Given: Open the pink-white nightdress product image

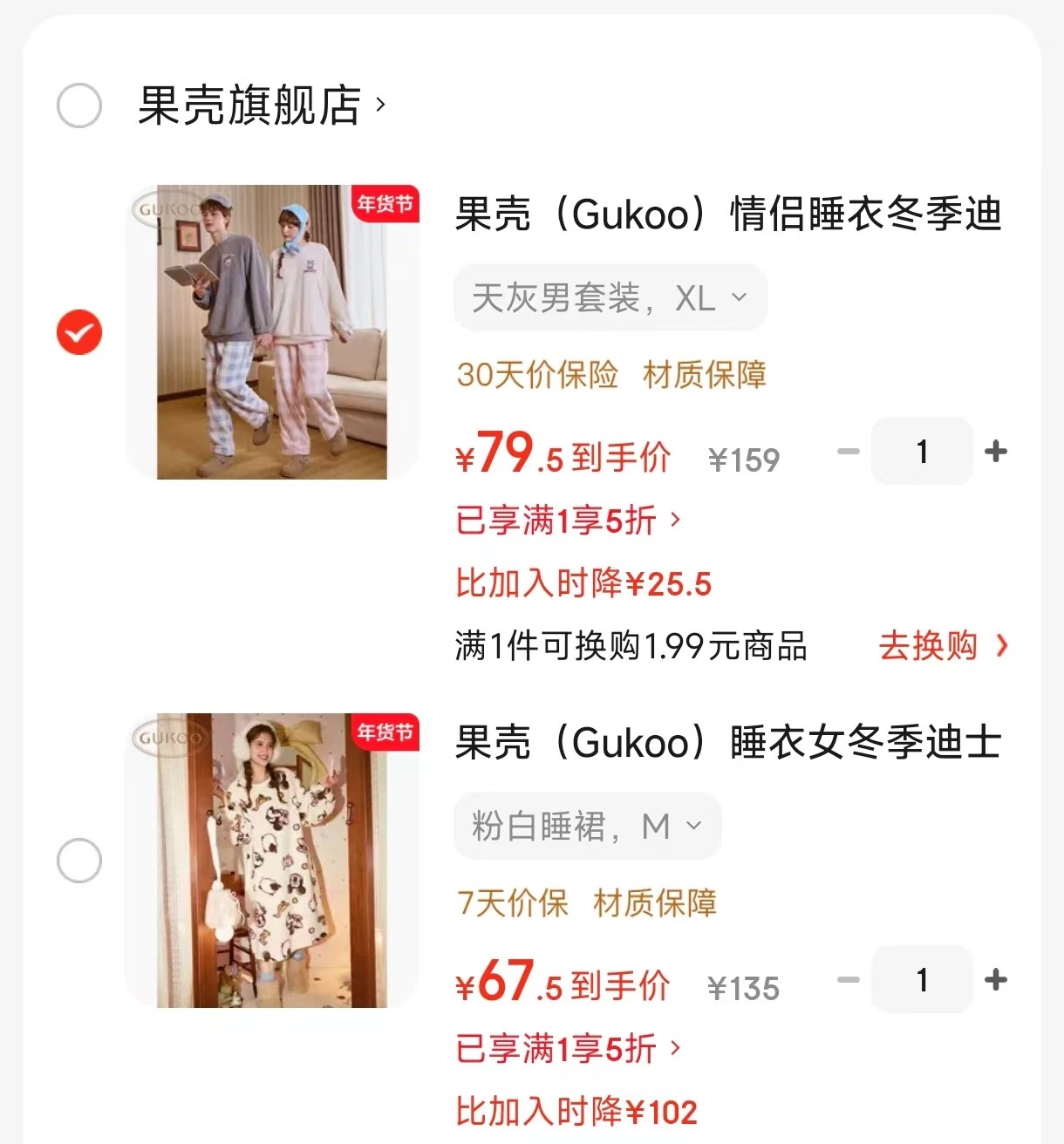Looking at the screenshot, I should pyautogui.click(x=272, y=861).
